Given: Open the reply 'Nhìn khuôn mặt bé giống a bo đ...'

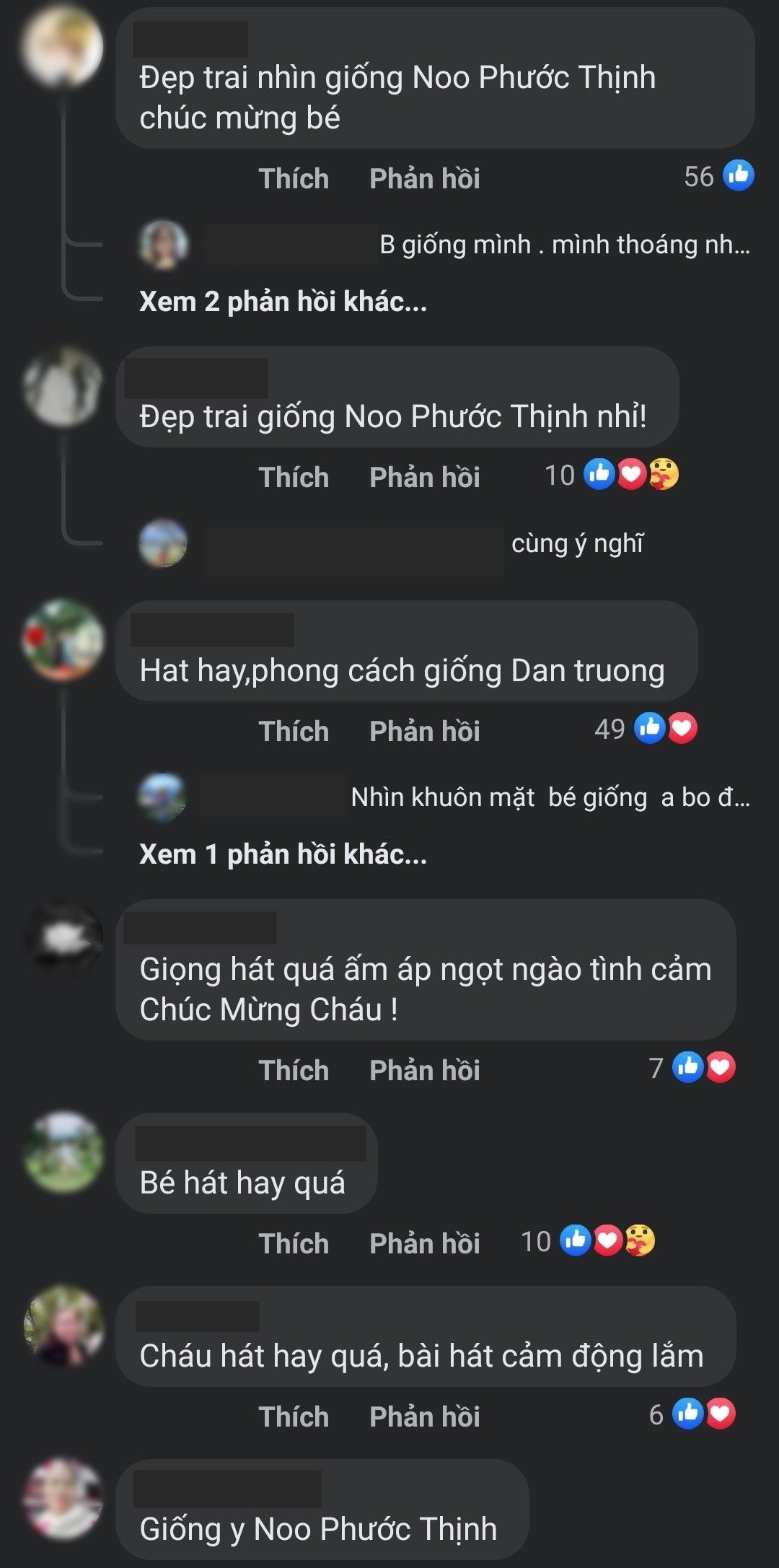Looking at the screenshot, I should pos(550,797).
